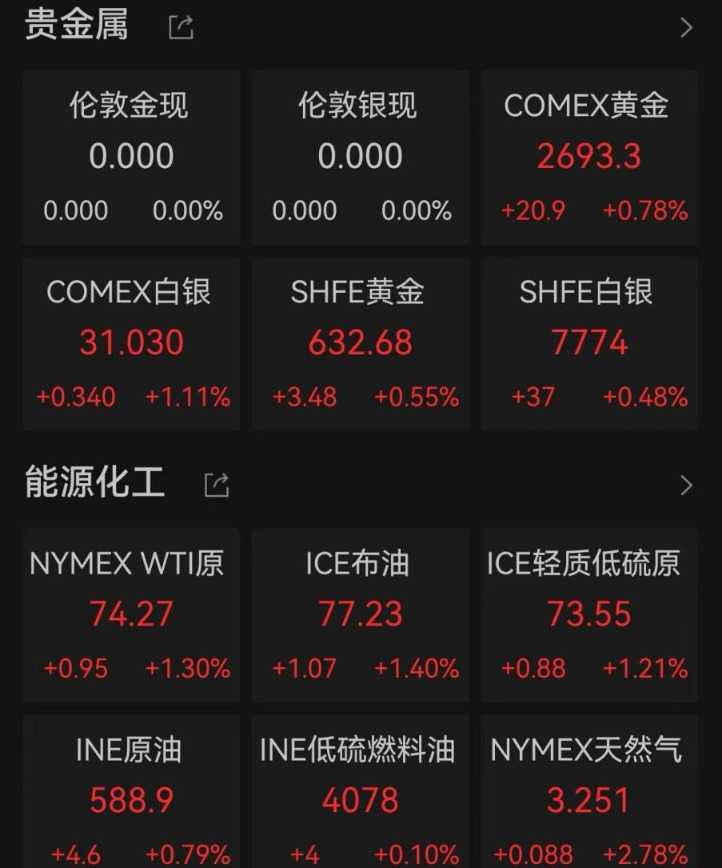Select the INE原油 card
Image resolution: width=722 pixels, height=868 pixels.
click(x=131, y=799)
